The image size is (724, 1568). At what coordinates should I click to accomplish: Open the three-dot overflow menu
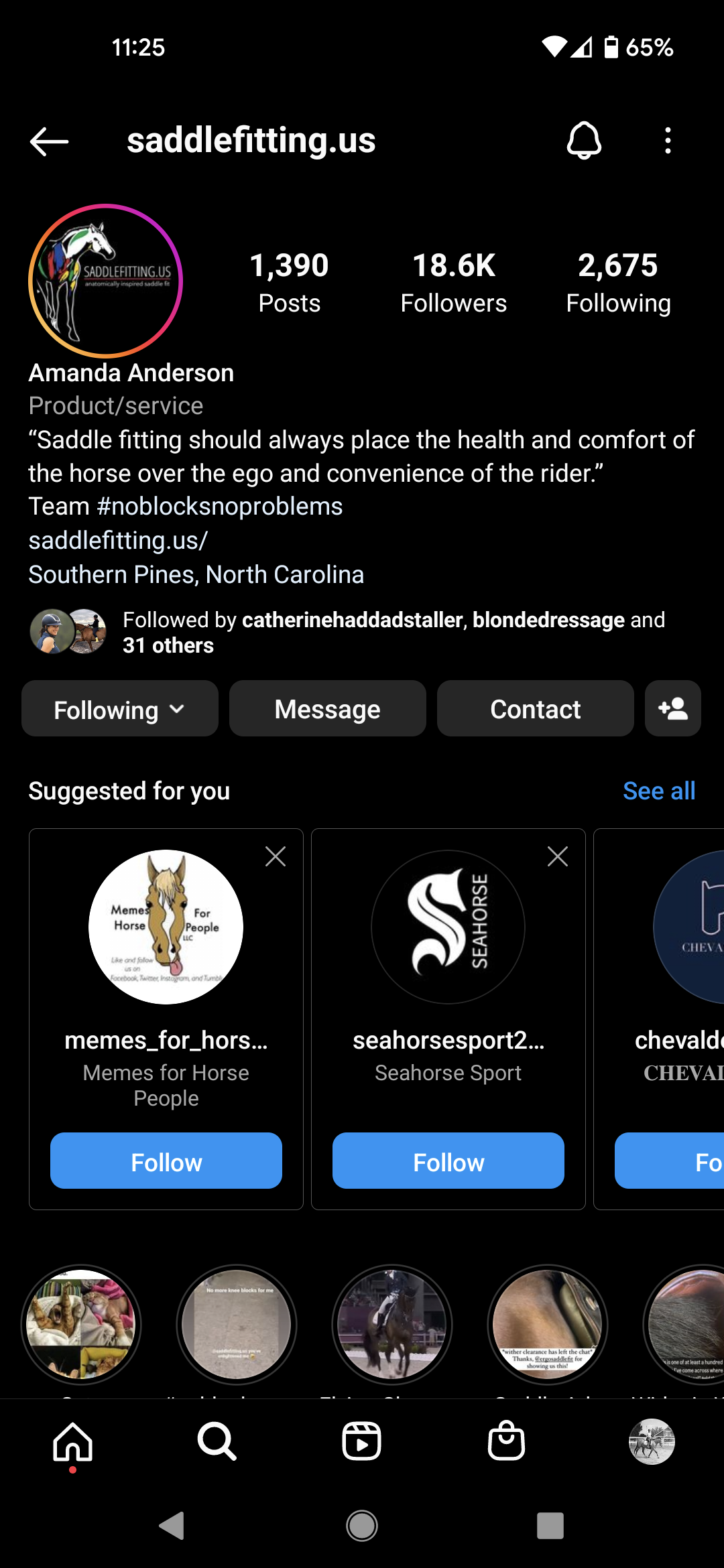668,141
